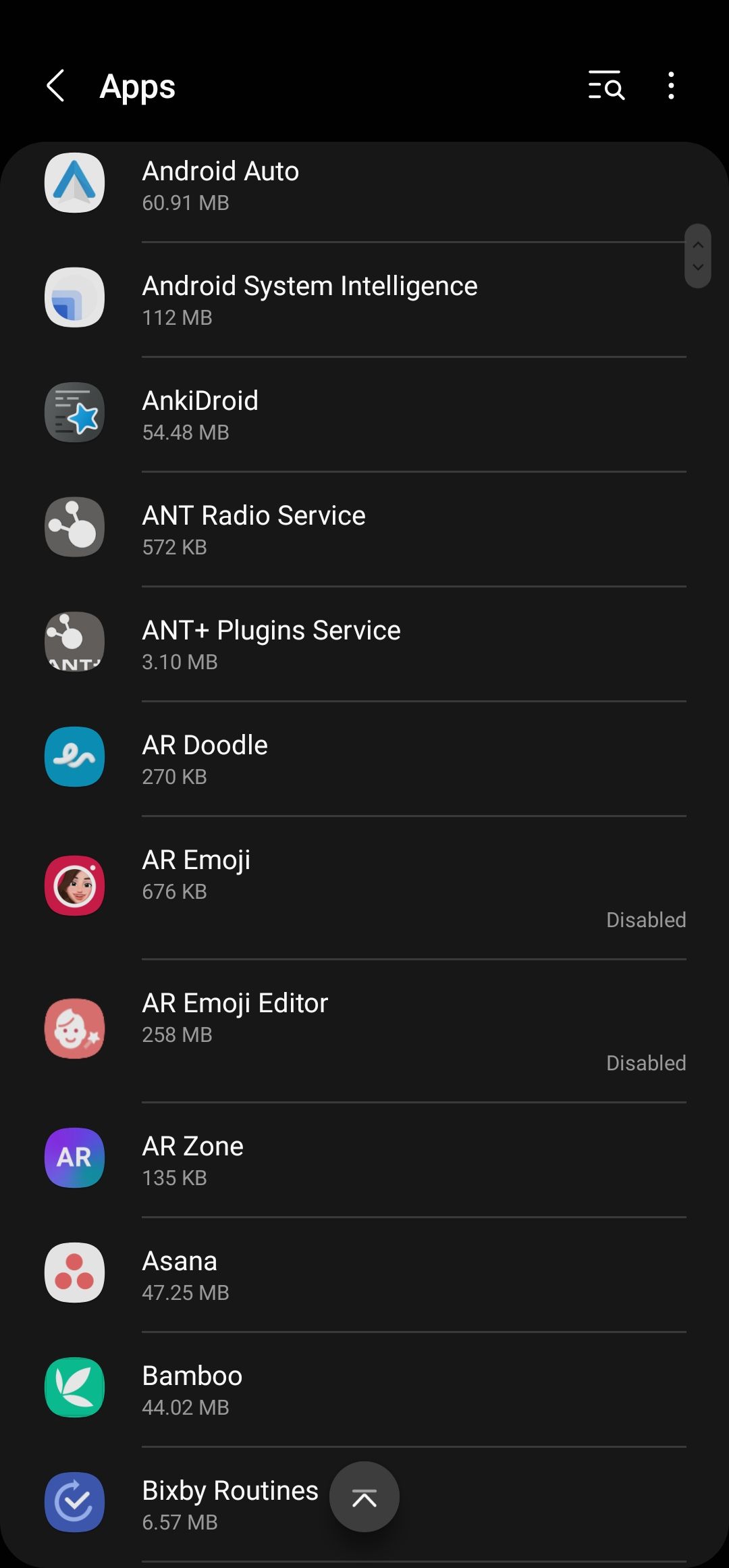Viewport: 729px width, 1568px height.
Task: Open Bamboo app details
Action: 364,1390
